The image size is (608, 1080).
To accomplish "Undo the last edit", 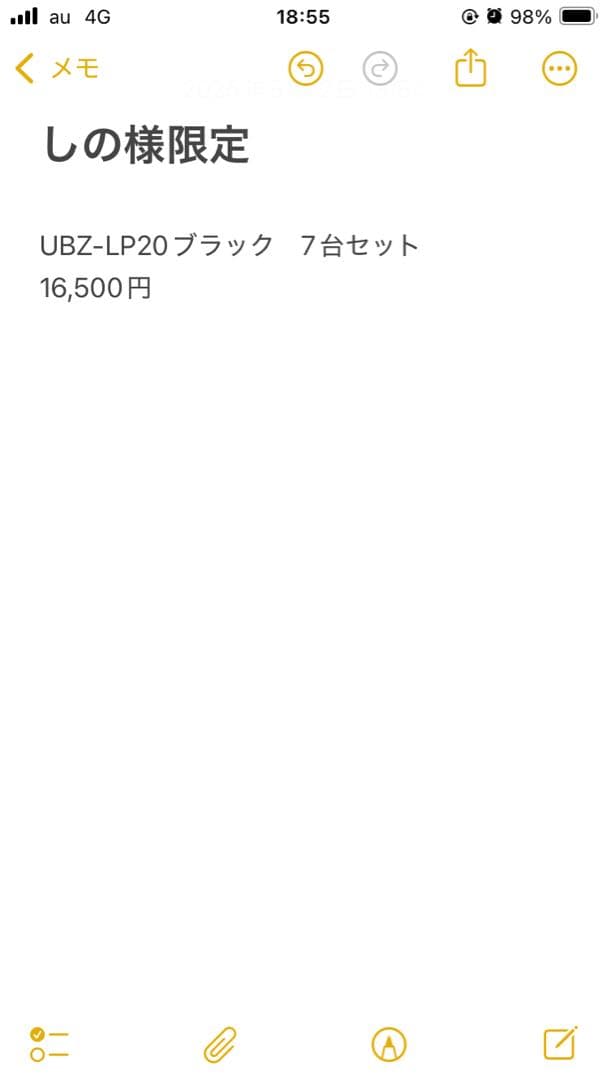I will [307, 68].
